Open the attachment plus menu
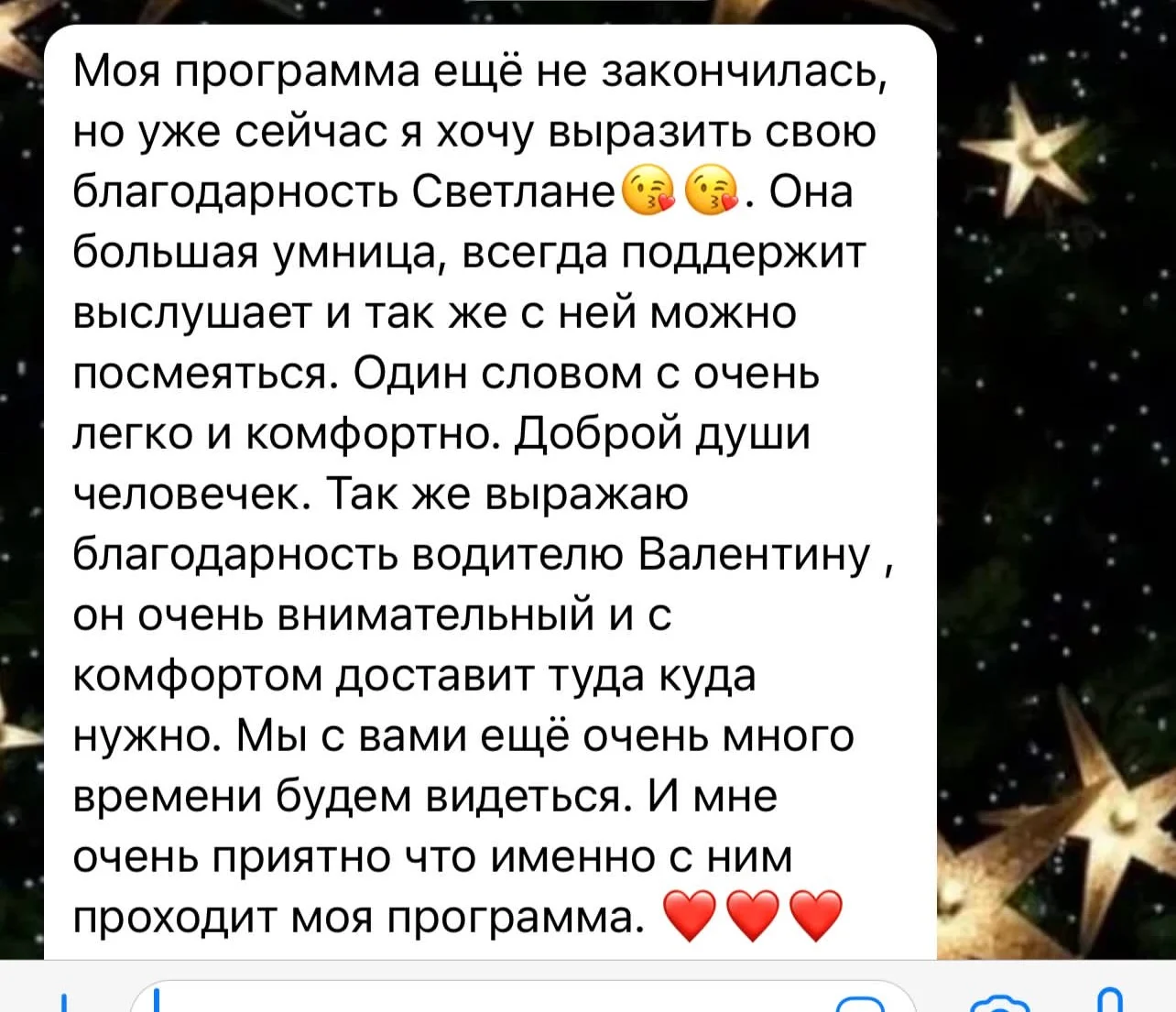Image resolution: width=1176 pixels, height=1012 pixels. click(63, 1002)
